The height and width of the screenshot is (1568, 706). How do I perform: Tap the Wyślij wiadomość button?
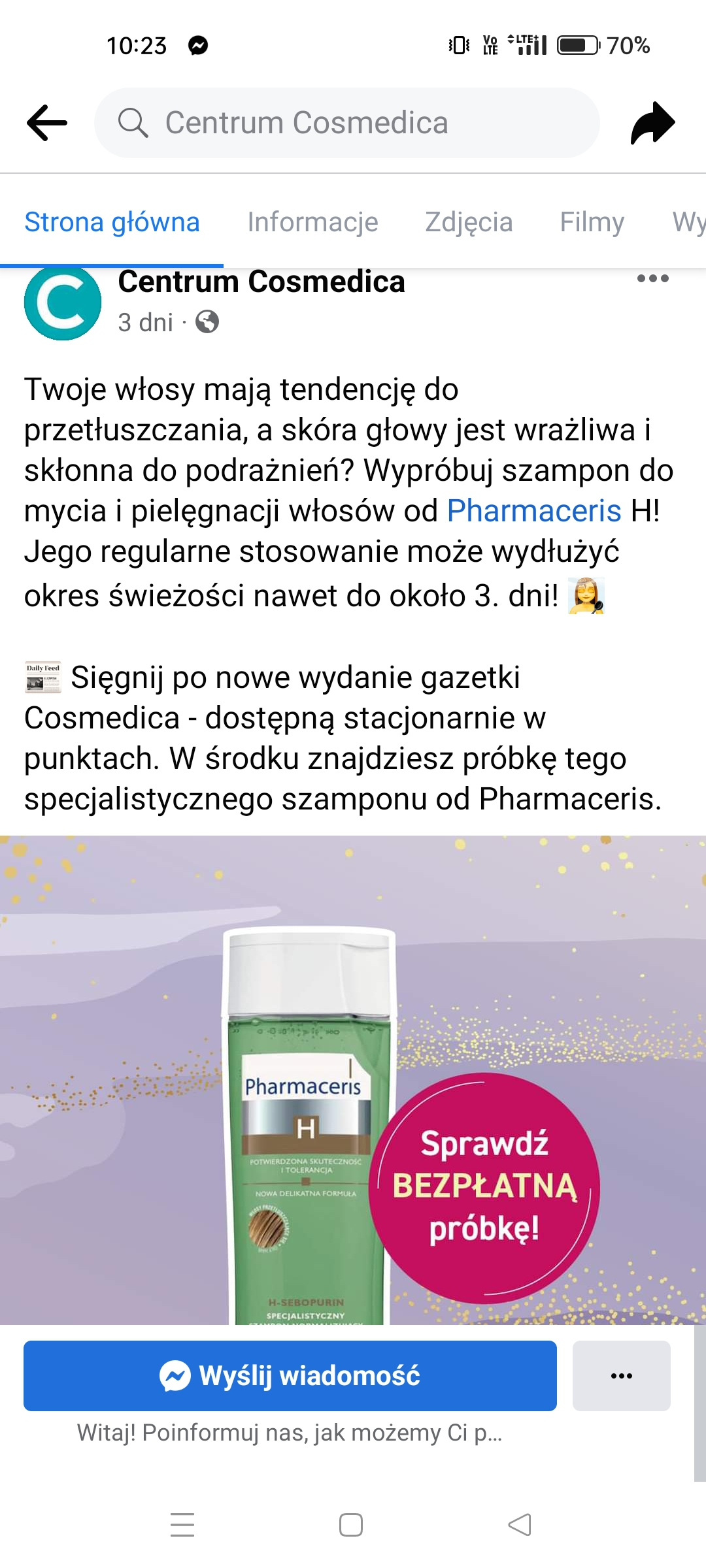pyautogui.click(x=290, y=1375)
